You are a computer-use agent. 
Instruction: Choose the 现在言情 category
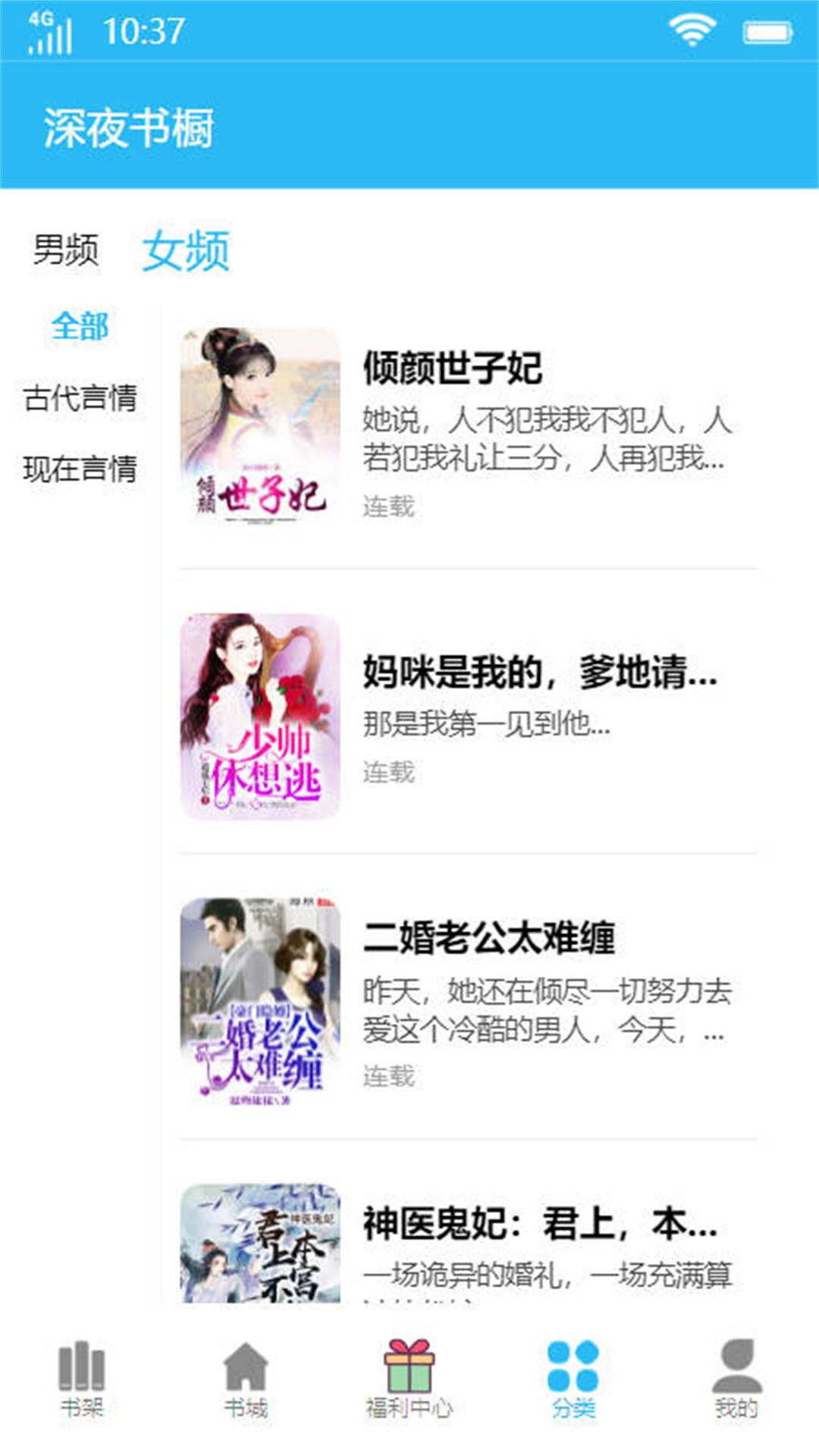[x=80, y=466]
